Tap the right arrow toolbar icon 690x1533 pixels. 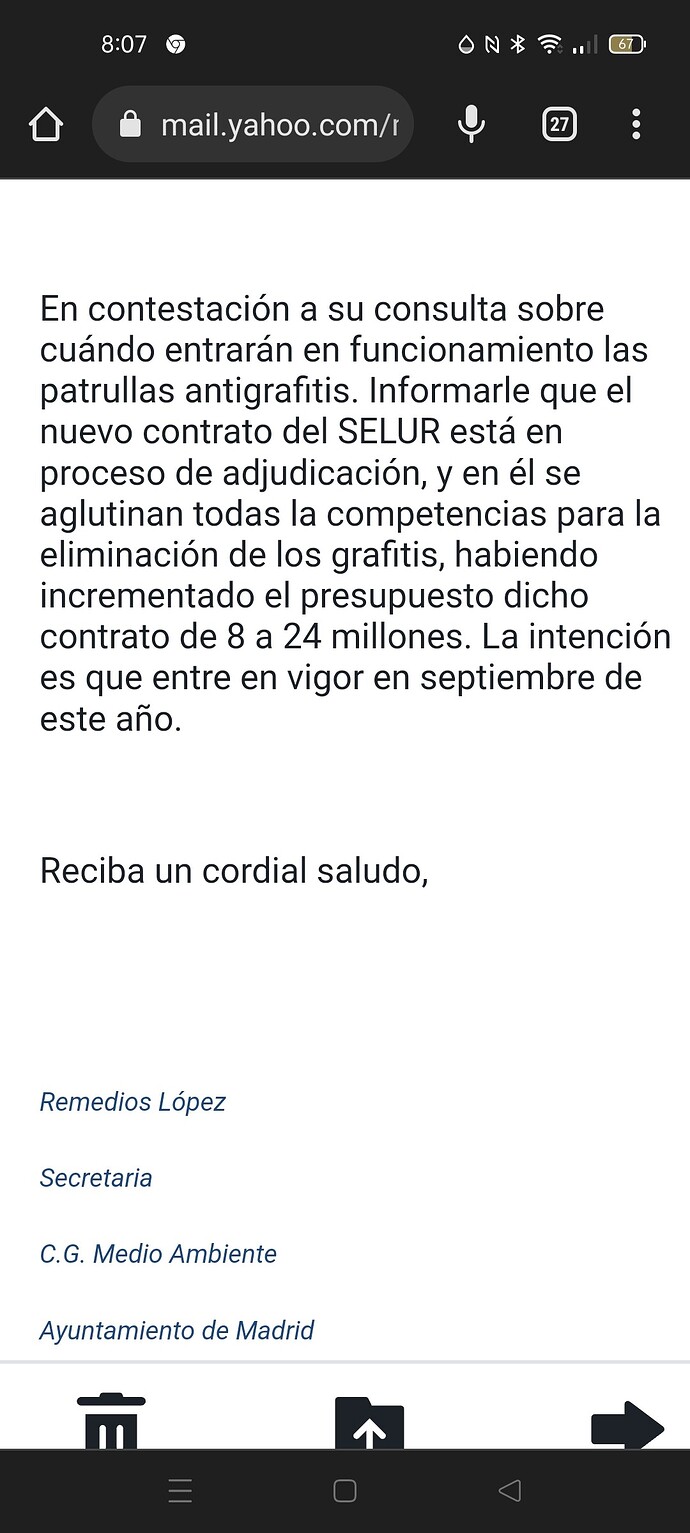pyautogui.click(x=627, y=1425)
